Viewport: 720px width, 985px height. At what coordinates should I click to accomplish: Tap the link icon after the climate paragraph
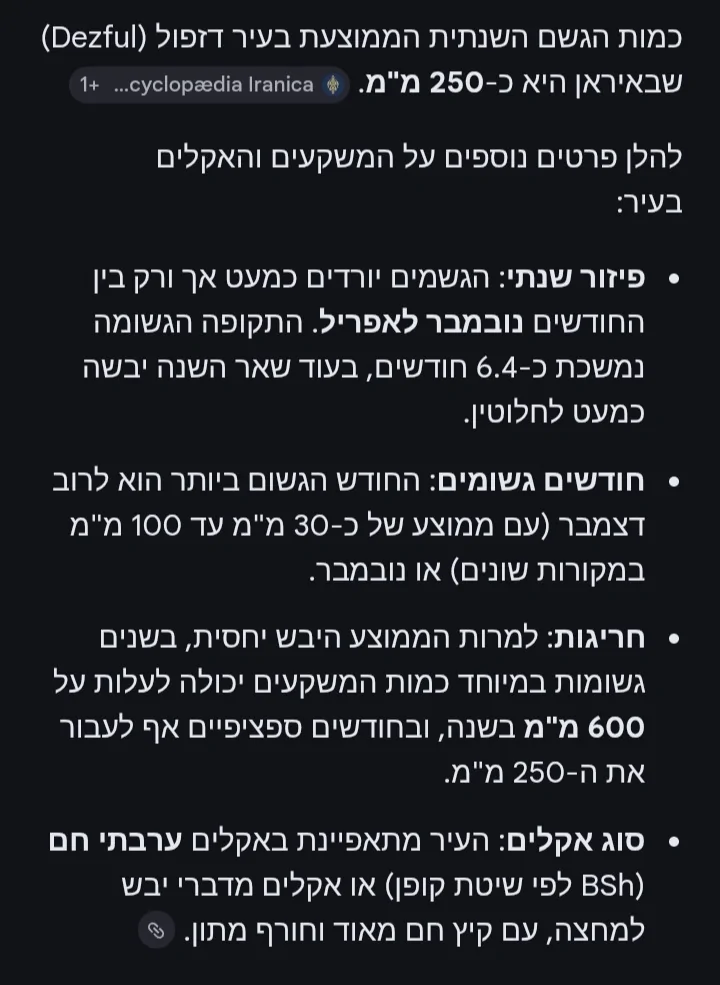pyautogui.click(x=156, y=930)
